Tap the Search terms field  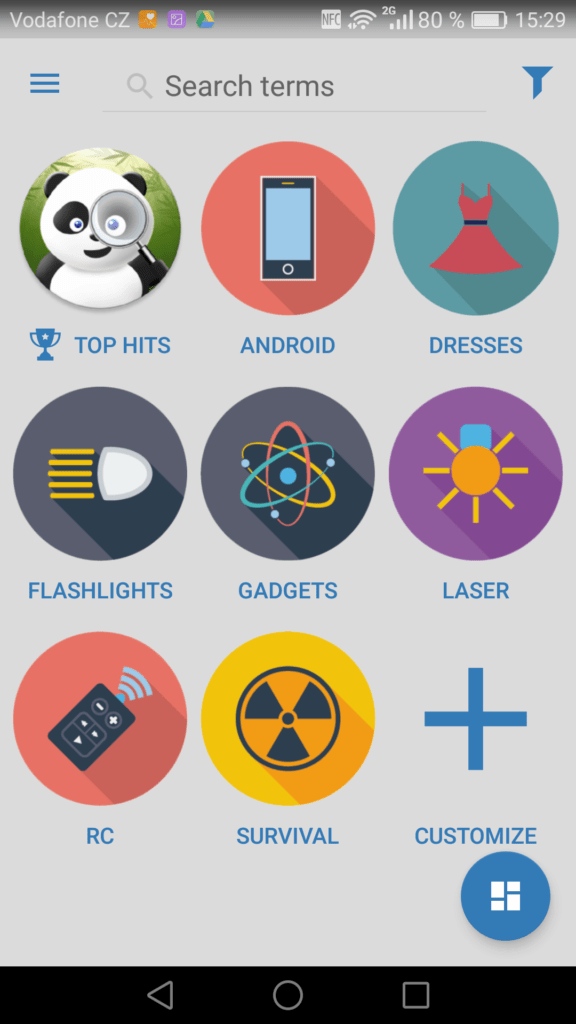click(294, 86)
